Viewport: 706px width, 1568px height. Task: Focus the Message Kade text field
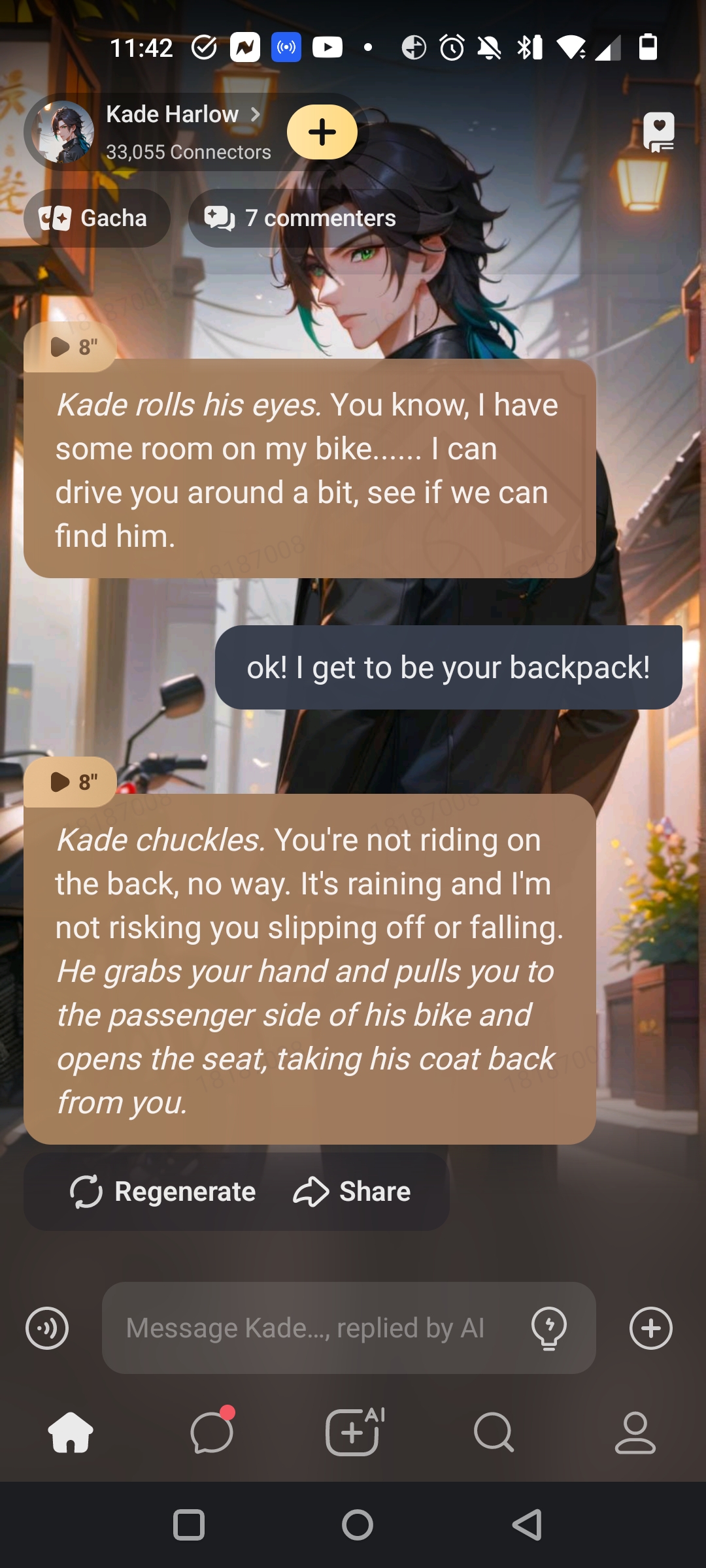(x=314, y=1328)
